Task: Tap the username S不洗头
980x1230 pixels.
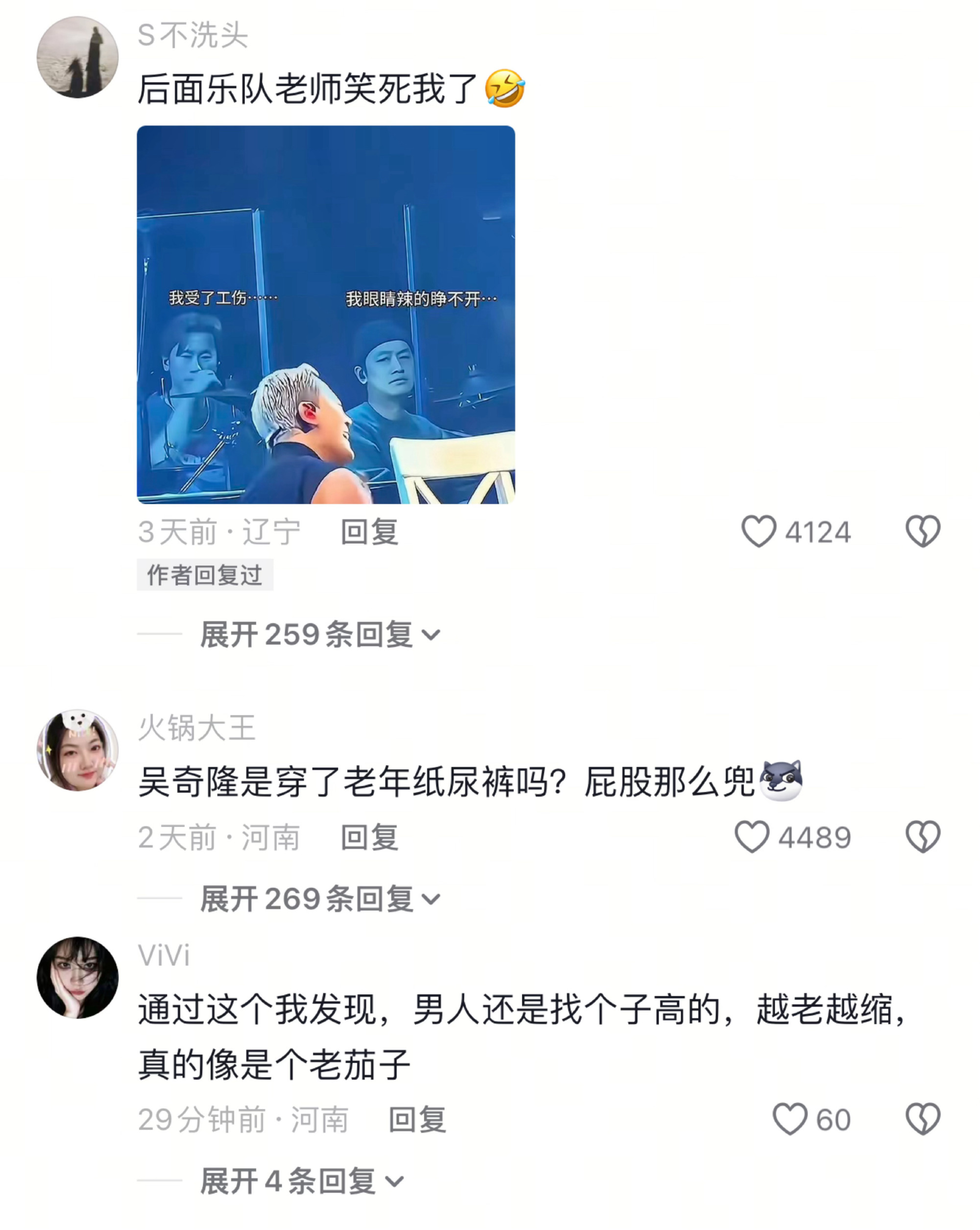Action: click(x=193, y=35)
